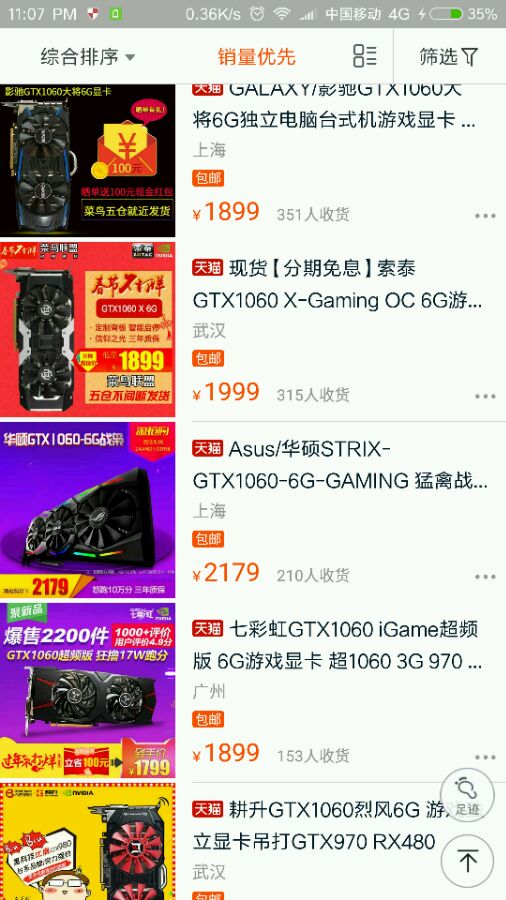Image resolution: width=506 pixels, height=900 pixels.
Task: Sort results by 销量优先
Action: tap(256, 56)
